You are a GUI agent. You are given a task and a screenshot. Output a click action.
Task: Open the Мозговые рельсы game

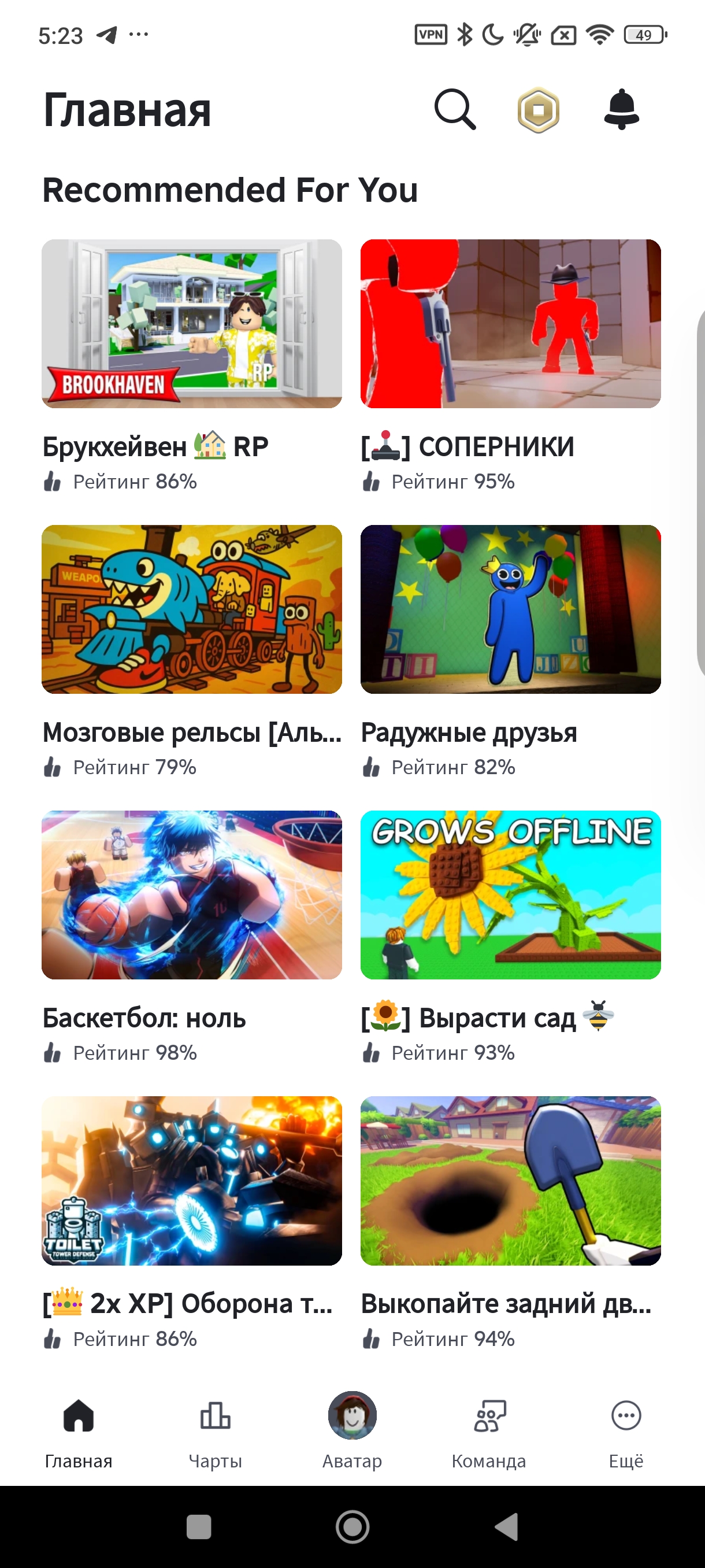[x=192, y=609]
